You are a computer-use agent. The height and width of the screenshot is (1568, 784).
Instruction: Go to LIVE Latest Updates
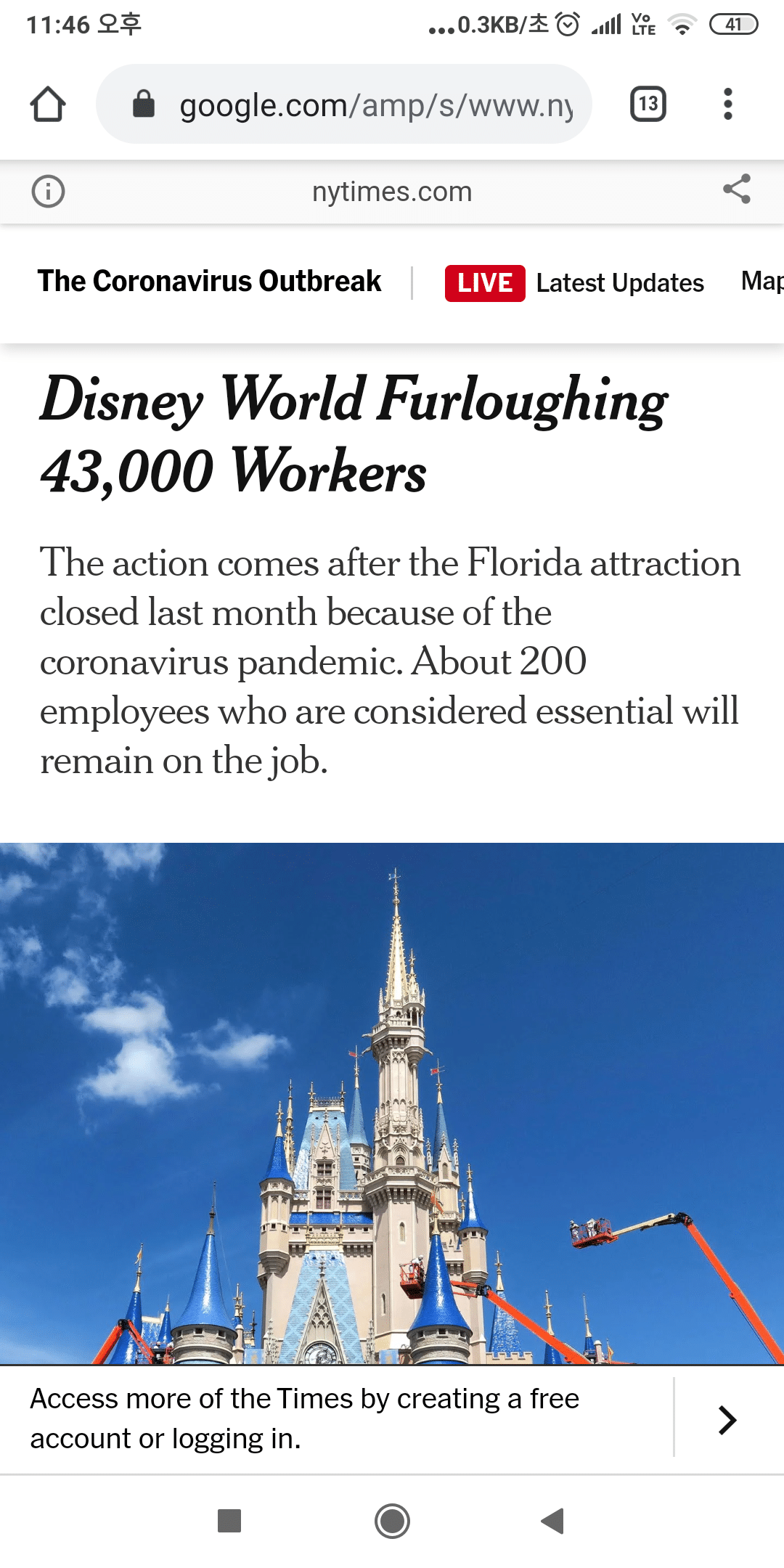[574, 282]
